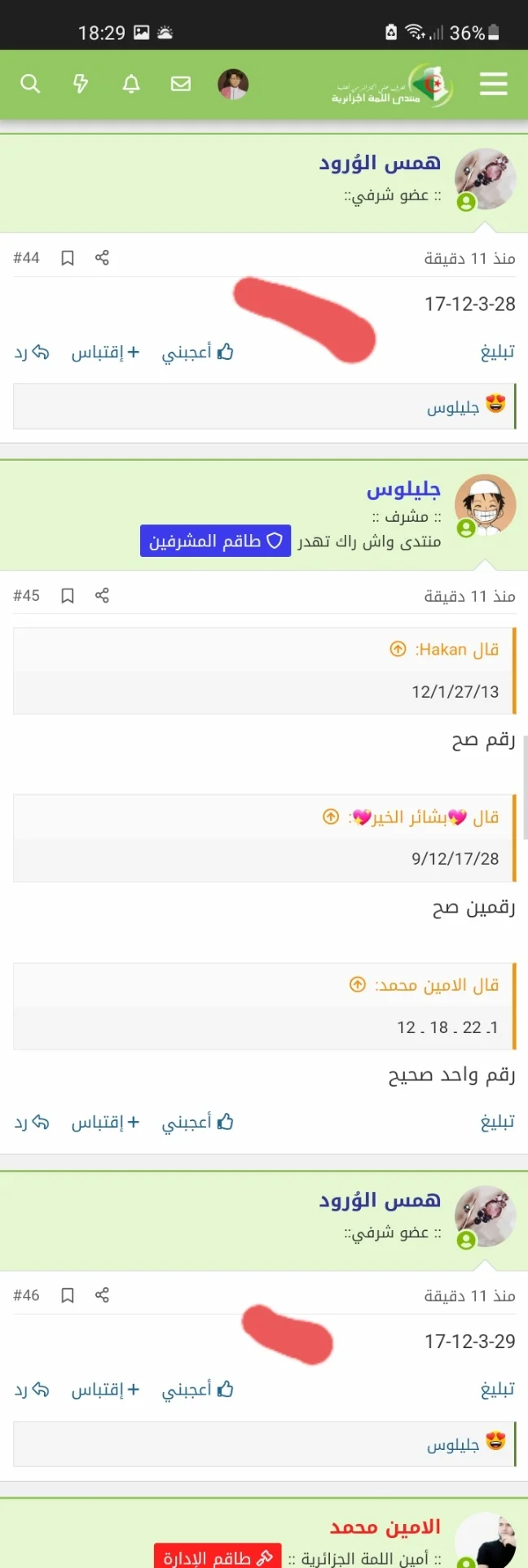Screen dimensions: 528x1568
Task: Open the what's new lightning icon
Action: pos(81,84)
